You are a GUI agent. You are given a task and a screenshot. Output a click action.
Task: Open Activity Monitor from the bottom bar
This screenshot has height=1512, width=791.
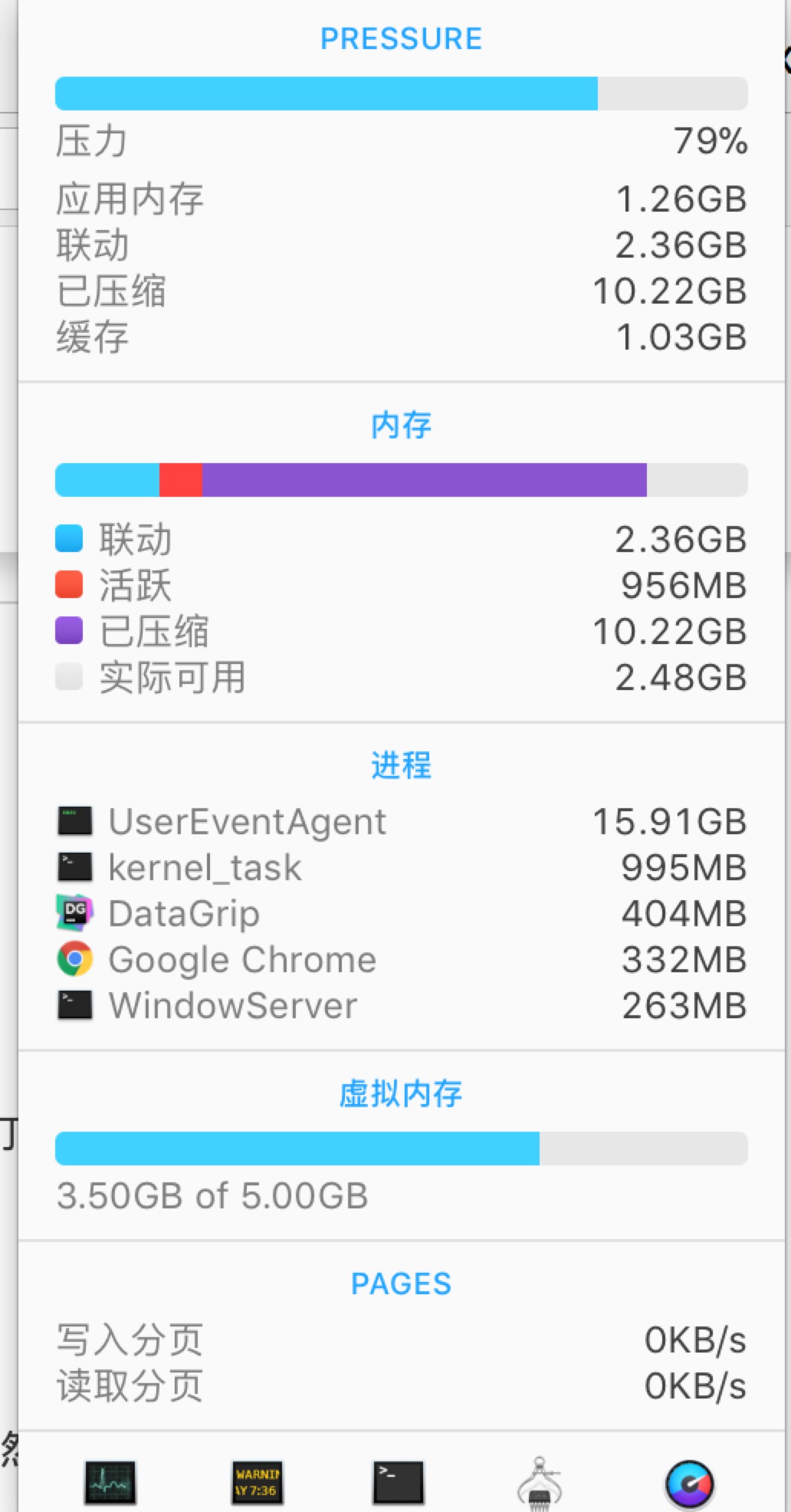coord(110,1481)
